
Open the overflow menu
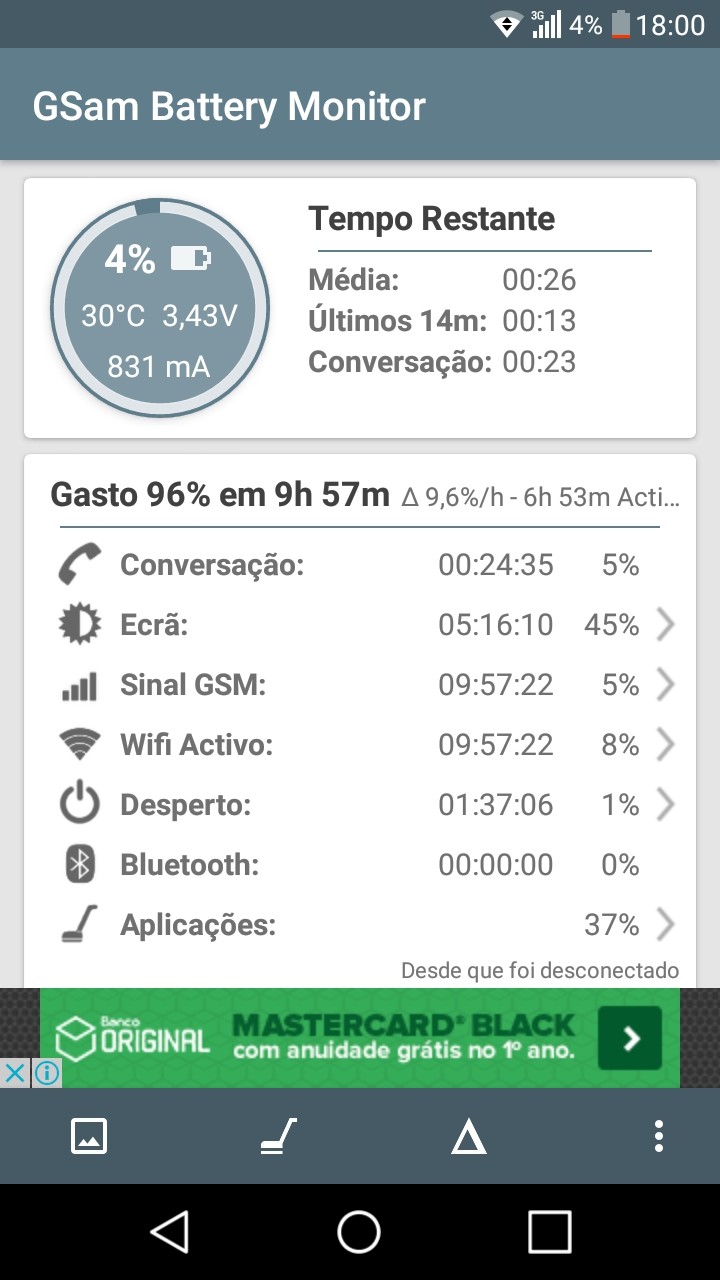(x=658, y=1136)
